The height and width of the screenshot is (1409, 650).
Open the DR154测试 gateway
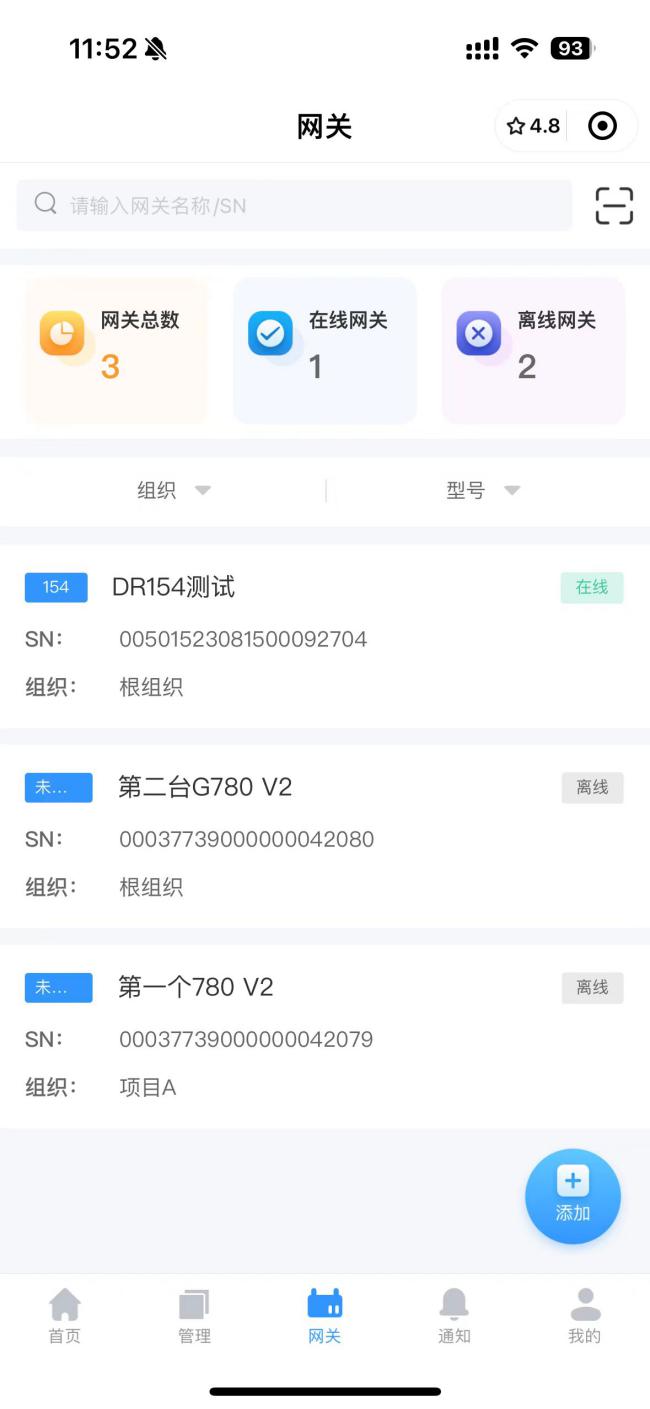(325, 636)
